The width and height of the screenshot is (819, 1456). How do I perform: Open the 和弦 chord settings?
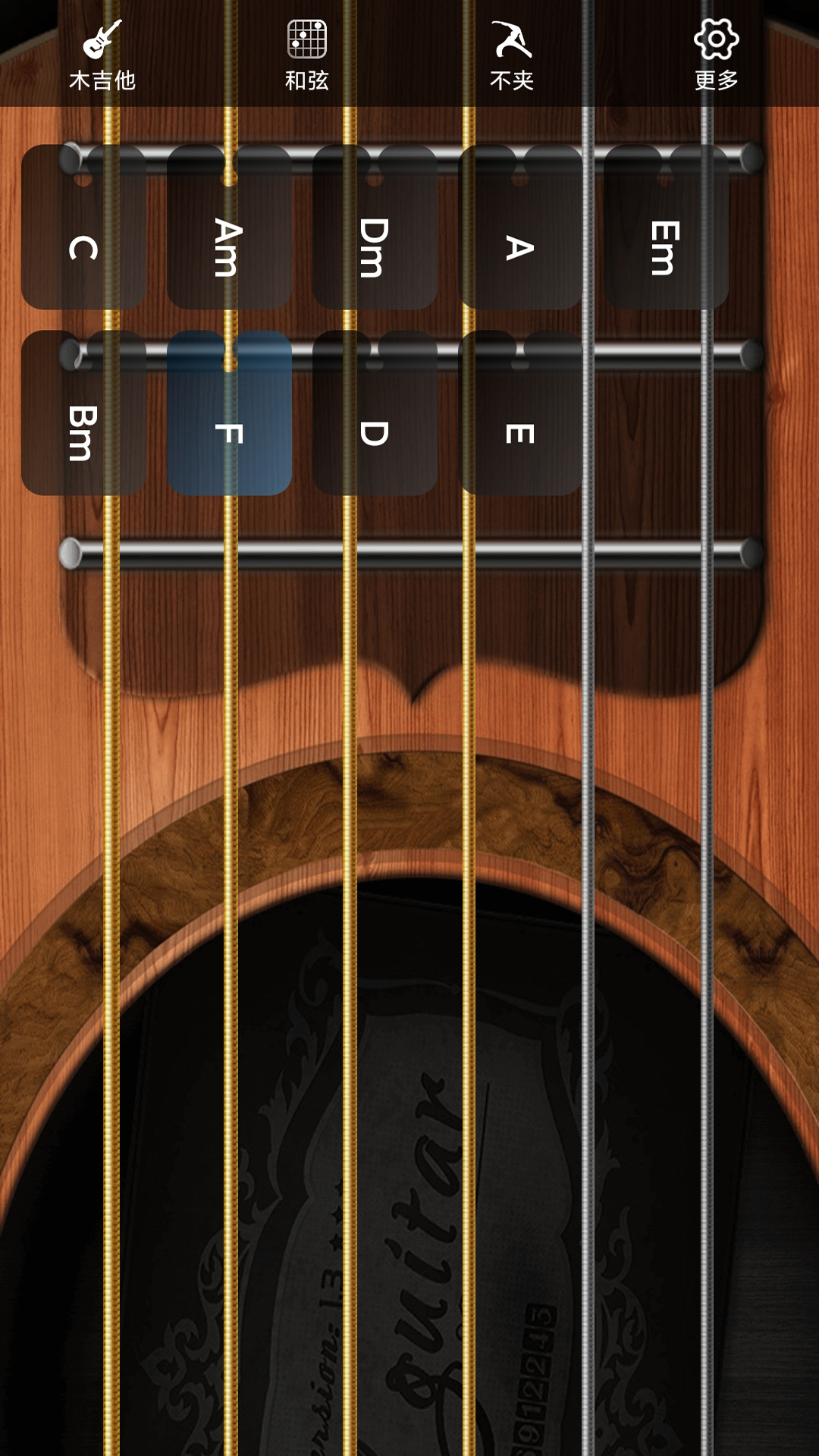point(307,55)
